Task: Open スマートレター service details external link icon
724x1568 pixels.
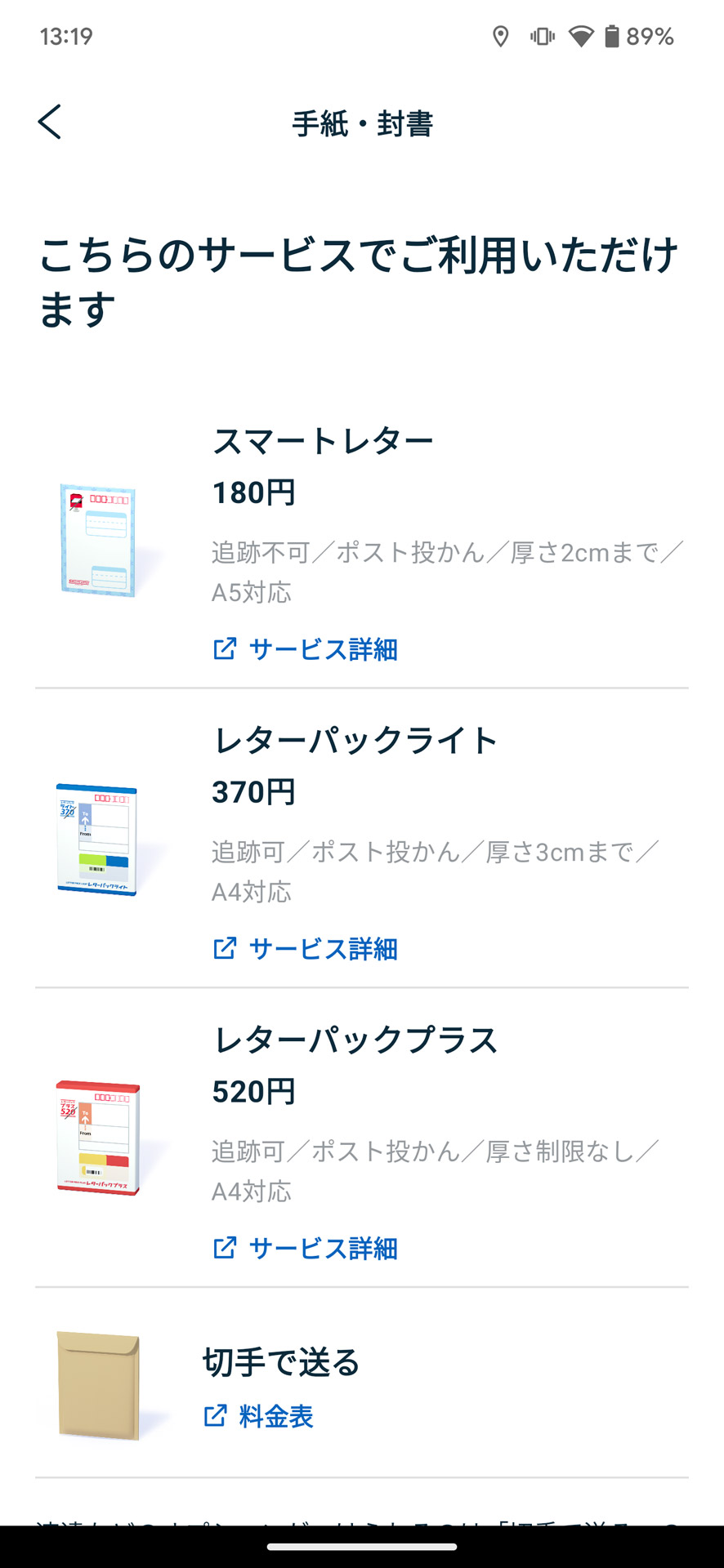Action: pyautogui.click(x=226, y=649)
